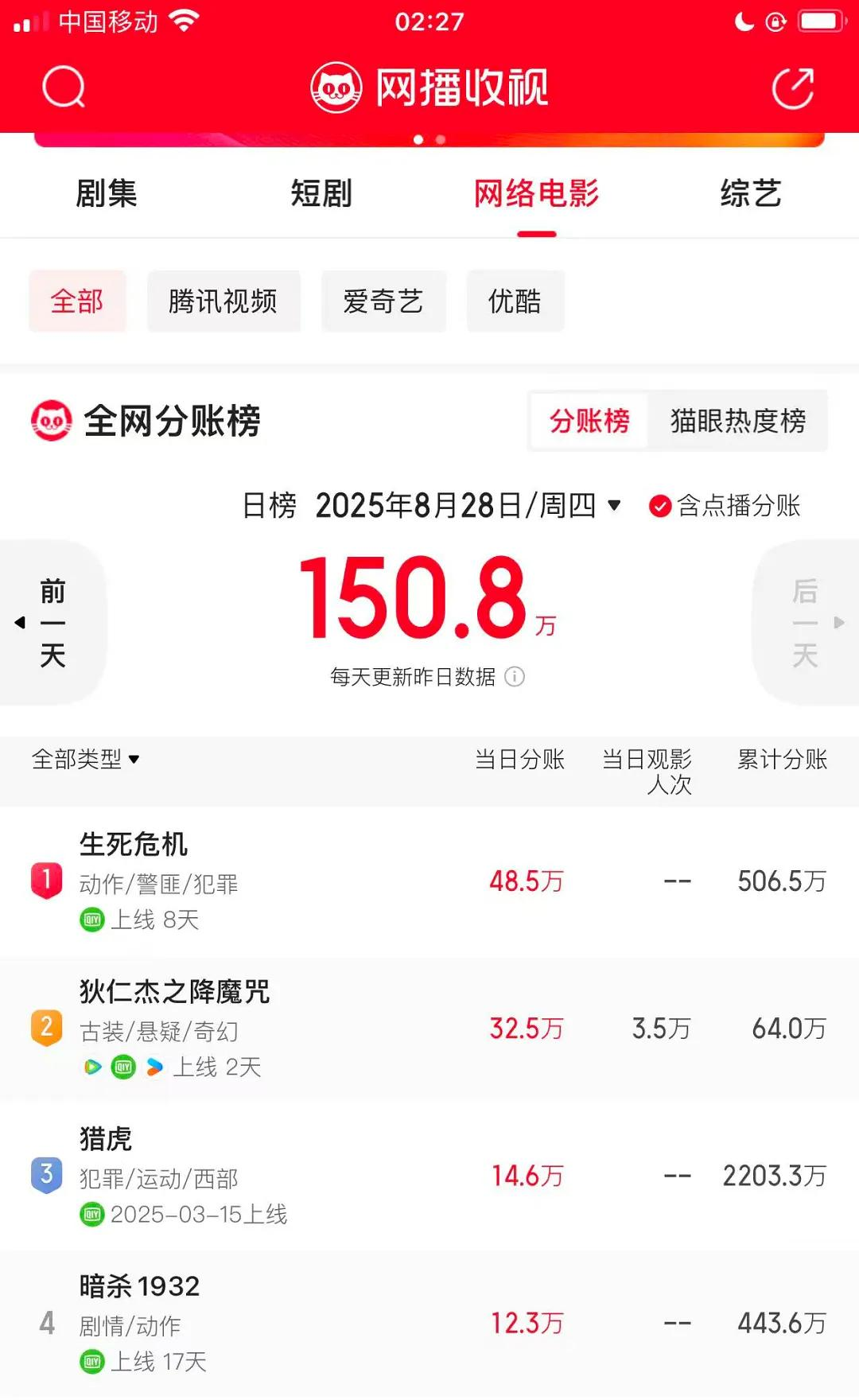Switch to the 剧集 tab
The height and width of the screenshot is (1400, 859).
[x=107, y=193]
